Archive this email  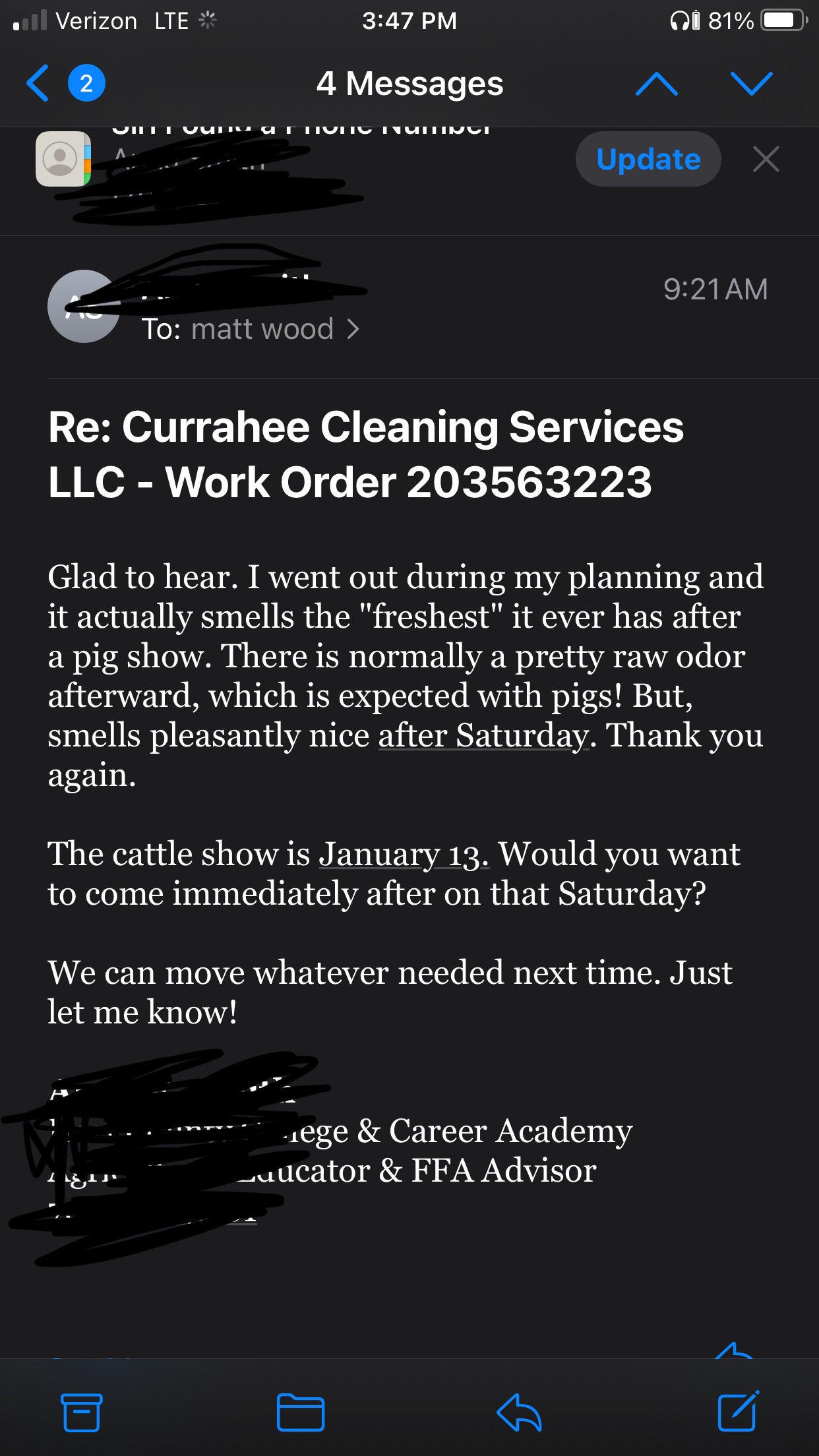click(82, 1412)
